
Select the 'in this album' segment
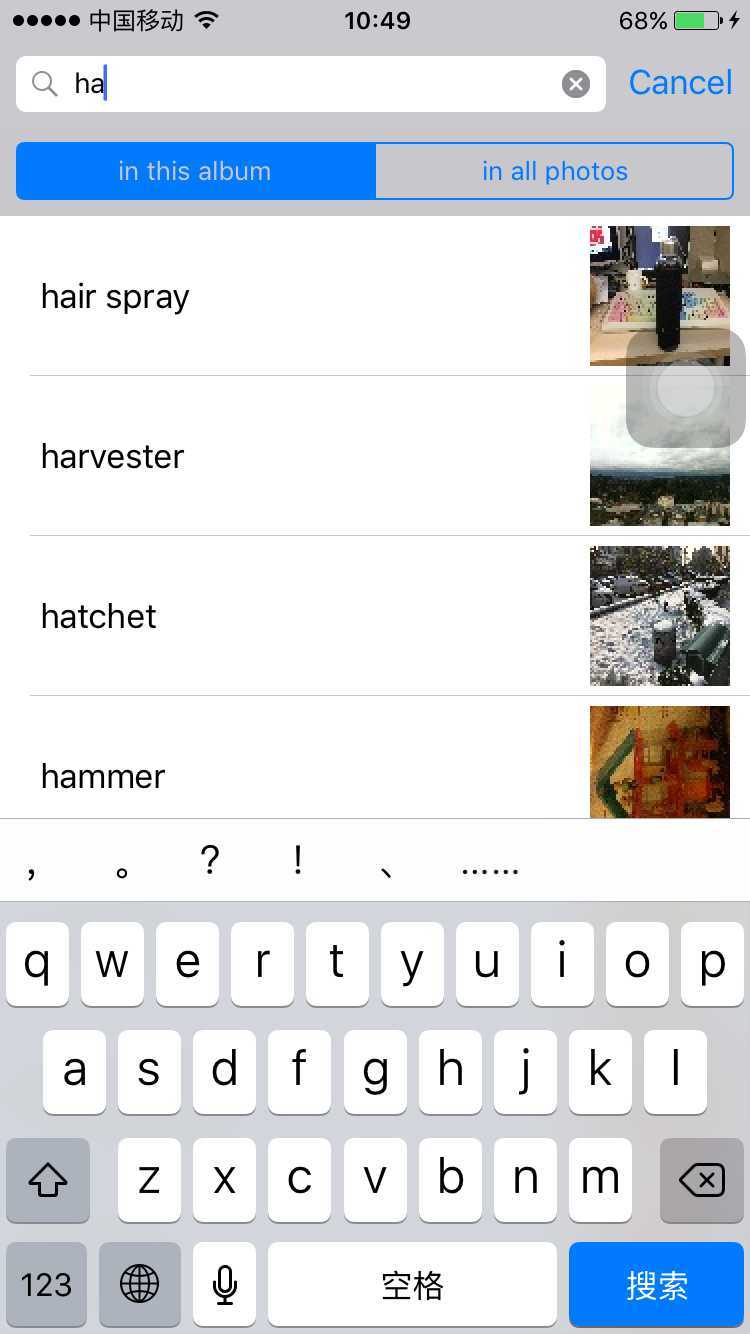click(x=195, y=171)
